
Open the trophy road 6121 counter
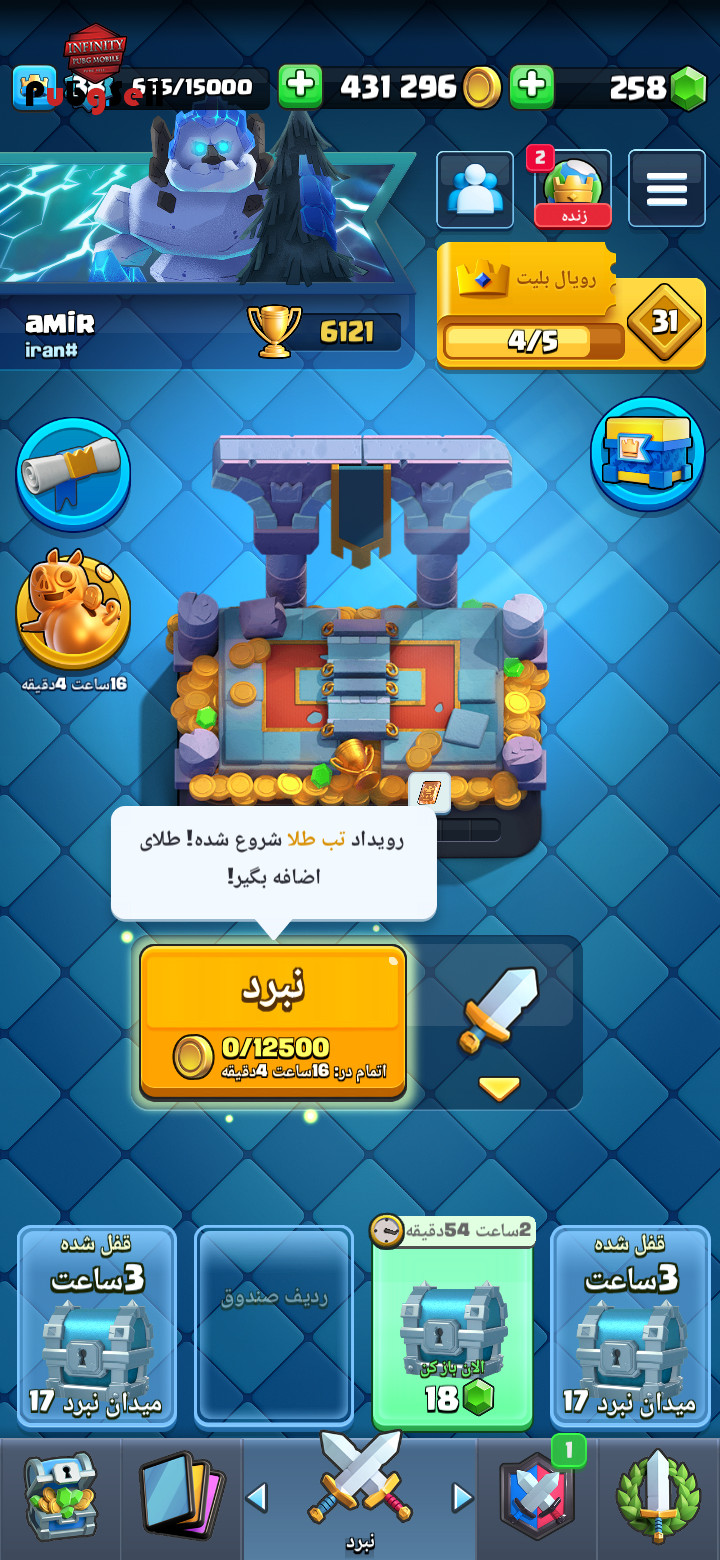(325, 331)
